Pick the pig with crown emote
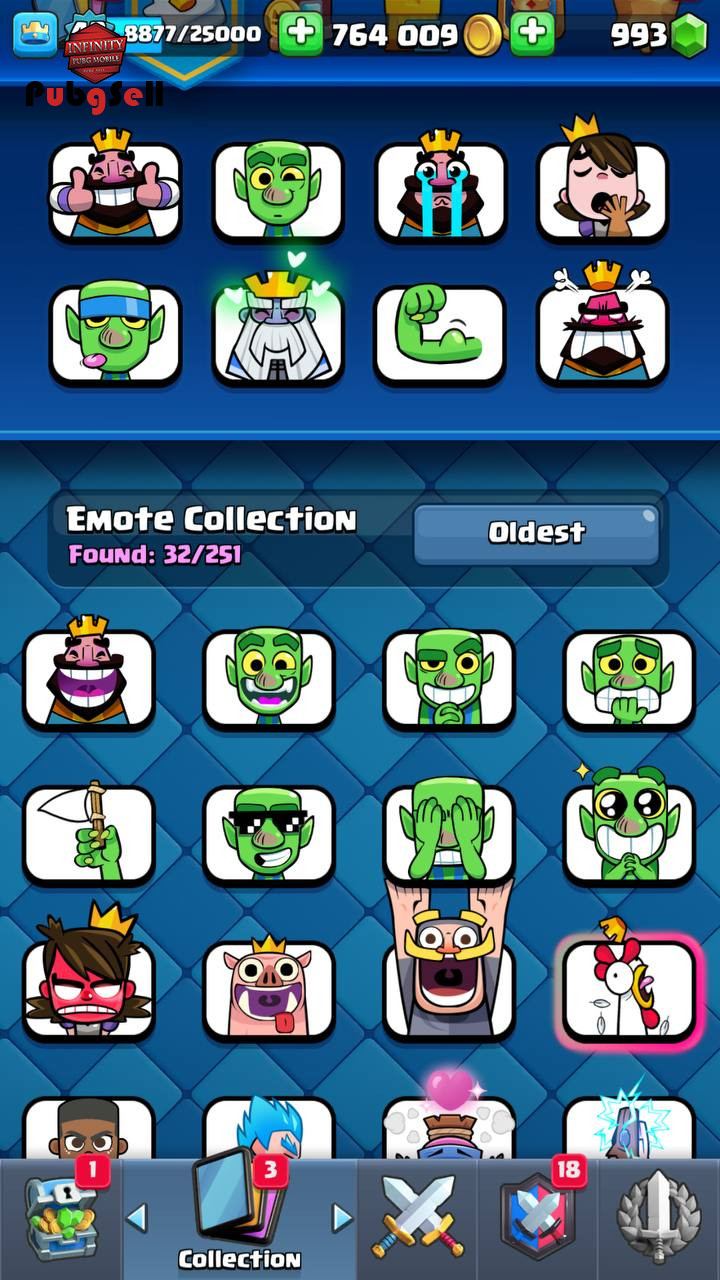The width and height of the screenshot is (720, 1280). coord(269,990)
